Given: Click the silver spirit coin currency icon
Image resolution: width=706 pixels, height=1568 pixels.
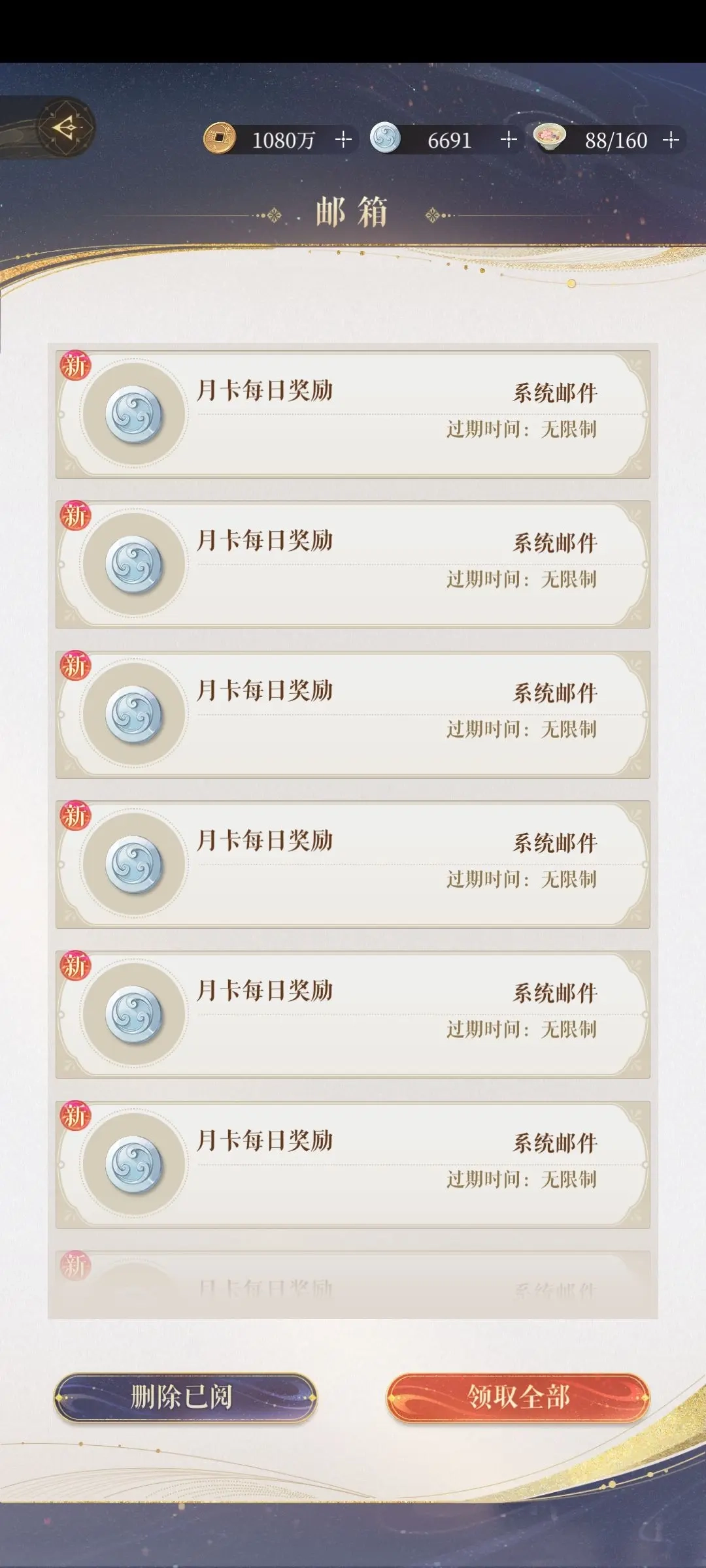Looking at the screenshot, I should tap(386, 139).
